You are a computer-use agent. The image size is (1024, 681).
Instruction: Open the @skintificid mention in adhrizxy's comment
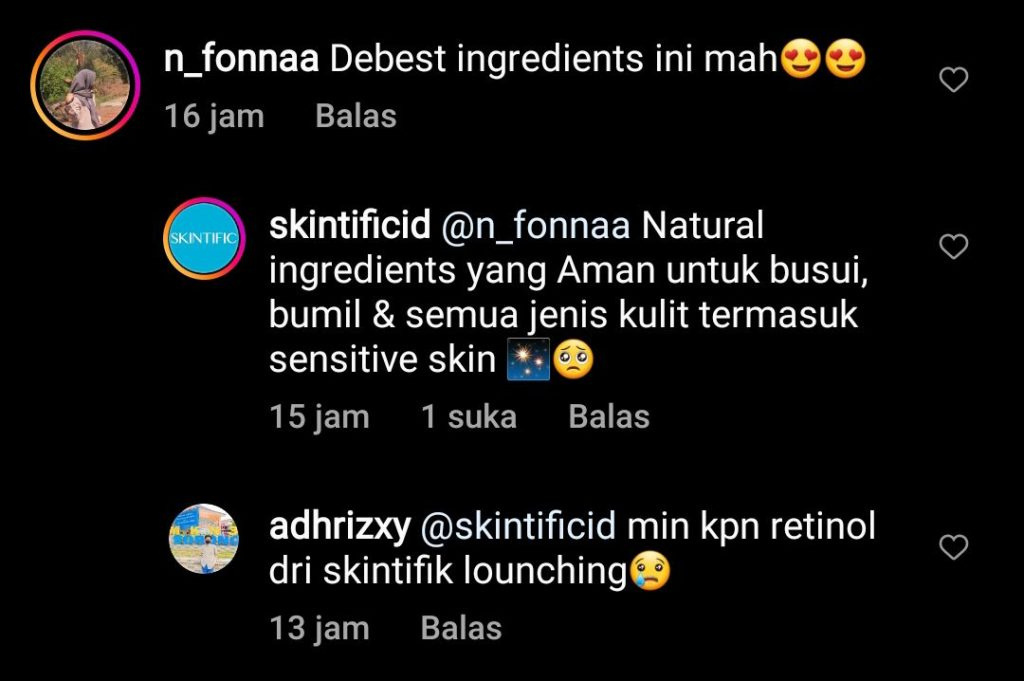tap(519, 527)
